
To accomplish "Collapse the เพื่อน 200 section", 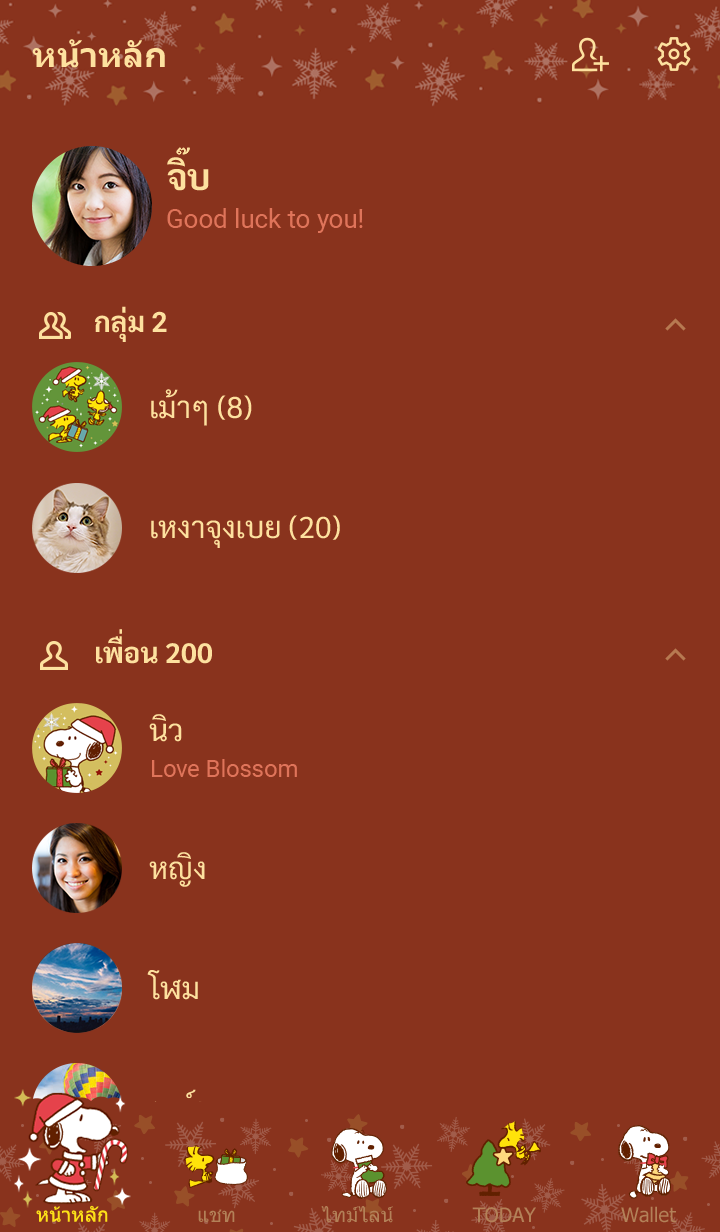I will click(x=676, y=654).
